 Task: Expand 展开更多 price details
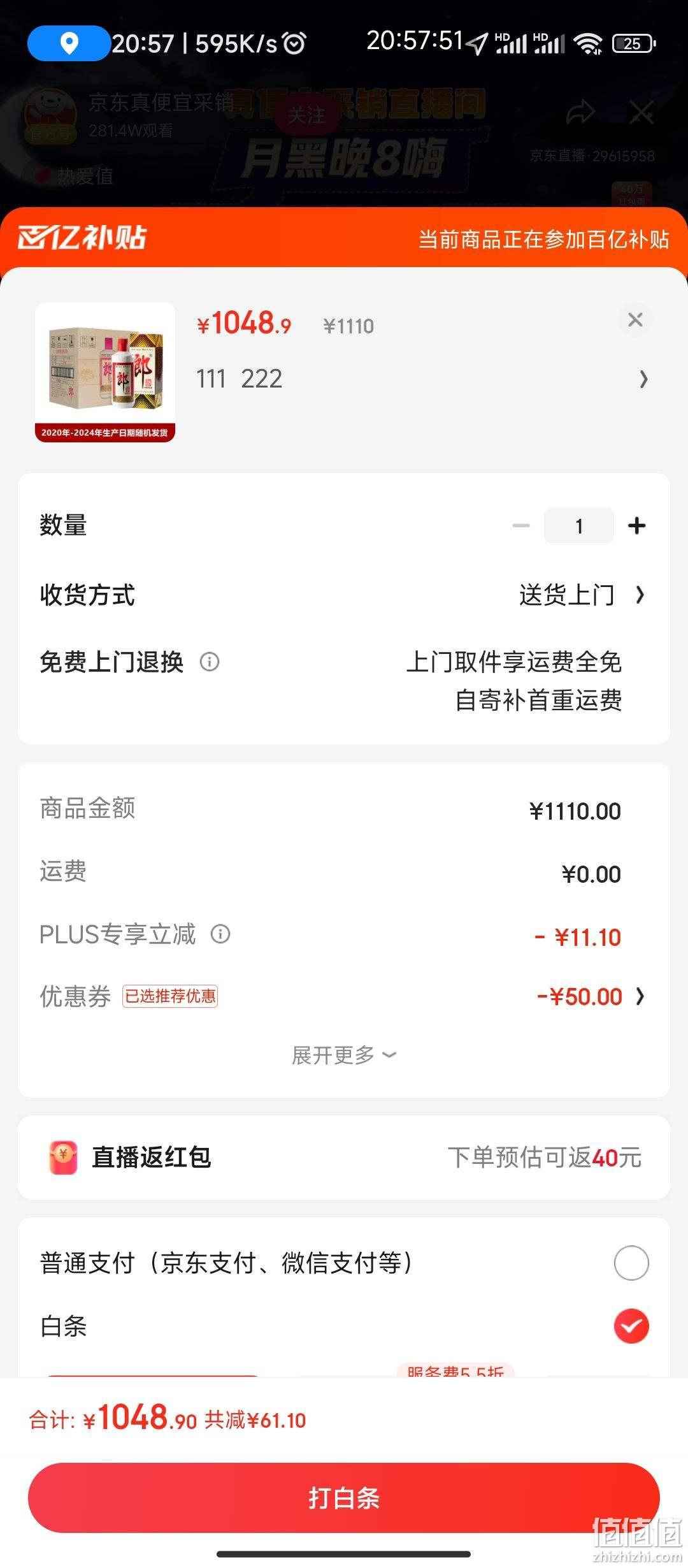[344, 1056]
